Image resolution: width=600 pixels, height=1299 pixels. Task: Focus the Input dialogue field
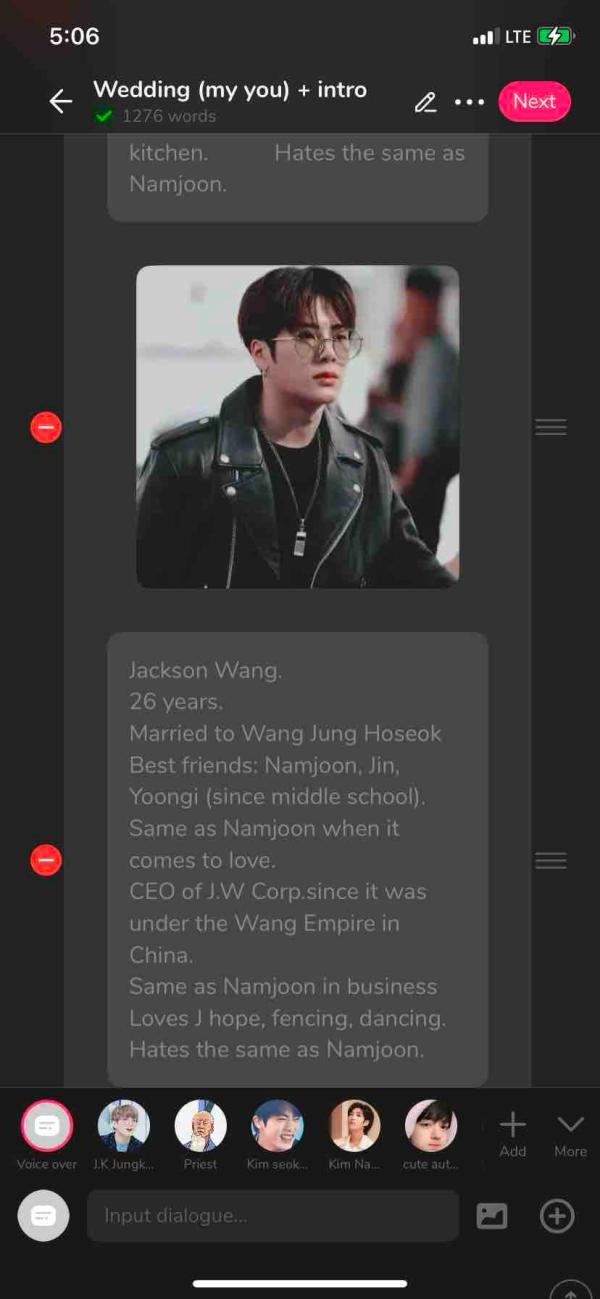pyautogui.click(x=272, y=1216)
